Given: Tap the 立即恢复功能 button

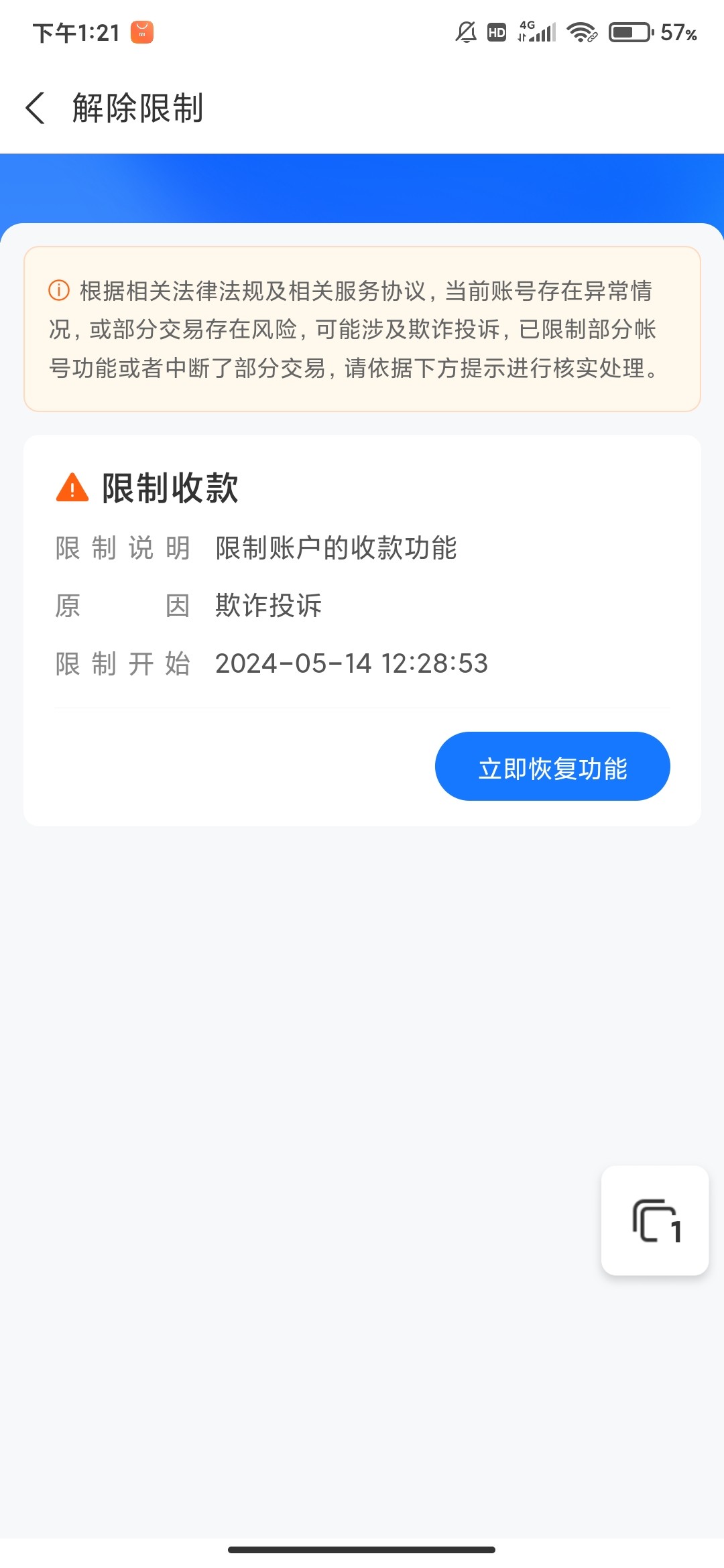Looking at the screenshot, I should [x=552, y=767].
